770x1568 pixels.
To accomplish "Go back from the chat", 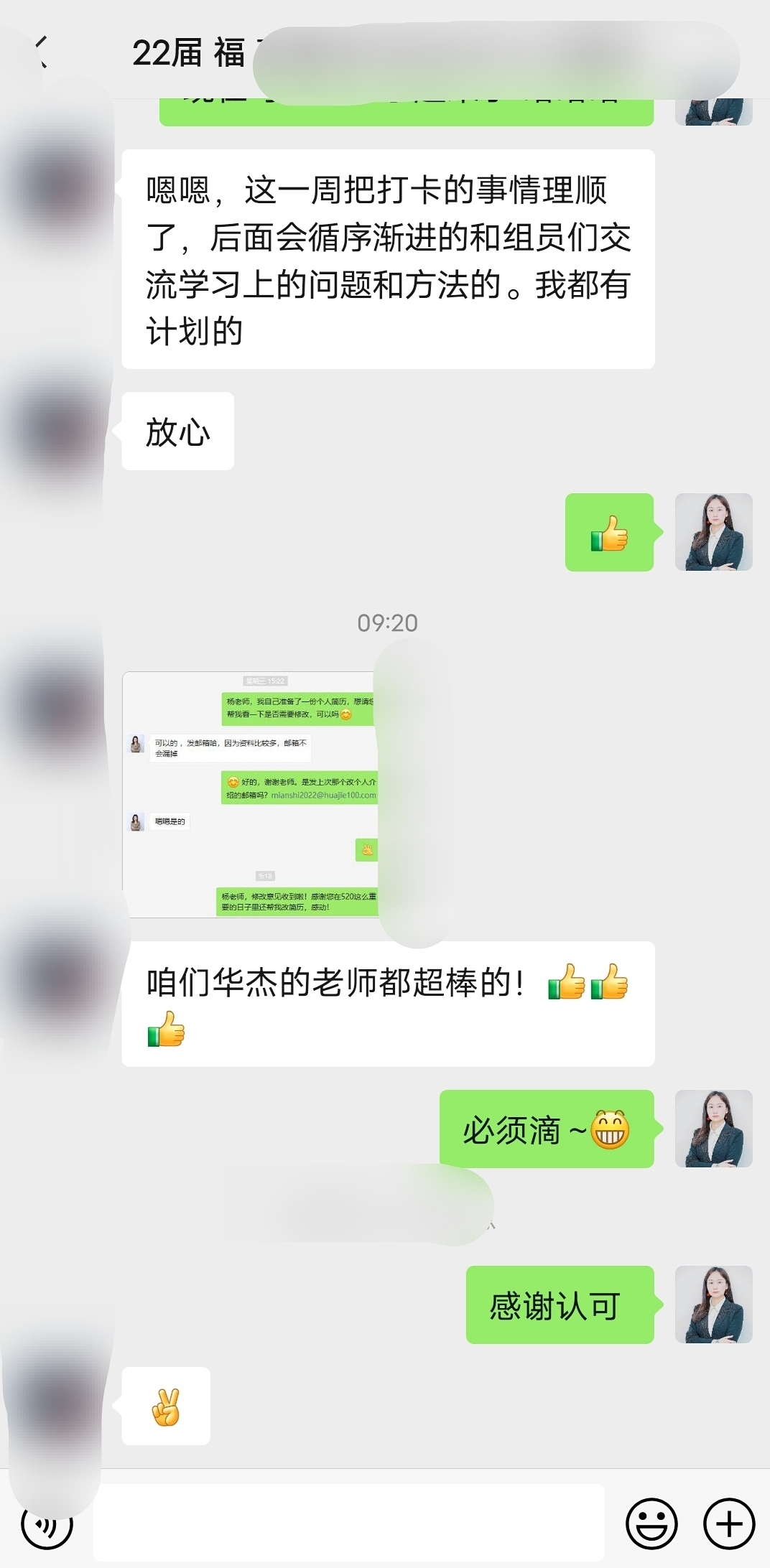I will coord(41,52).
